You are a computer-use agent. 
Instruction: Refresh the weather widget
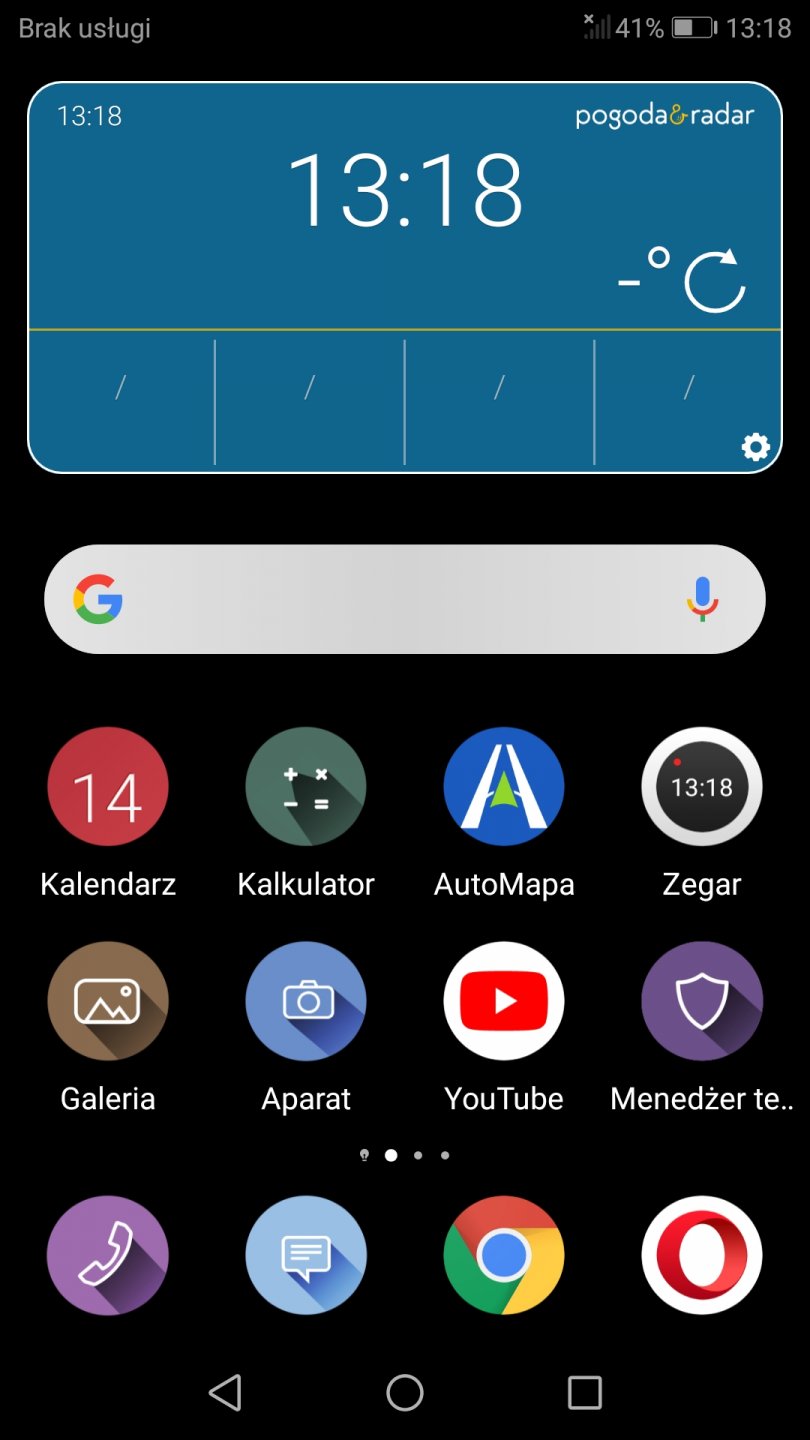(x=714, y=281)
